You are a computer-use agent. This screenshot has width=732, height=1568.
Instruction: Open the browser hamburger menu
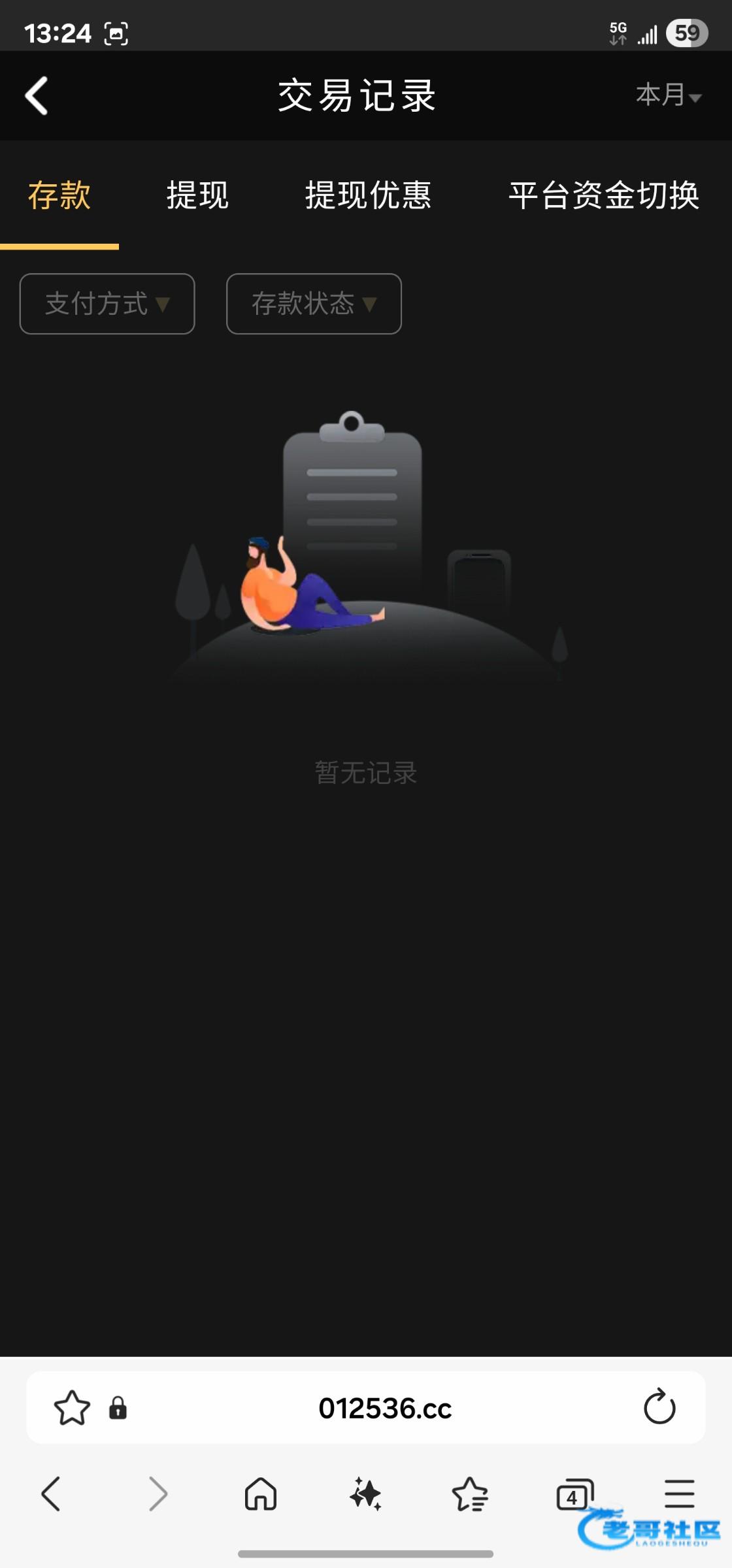(x=679, y=1494)
